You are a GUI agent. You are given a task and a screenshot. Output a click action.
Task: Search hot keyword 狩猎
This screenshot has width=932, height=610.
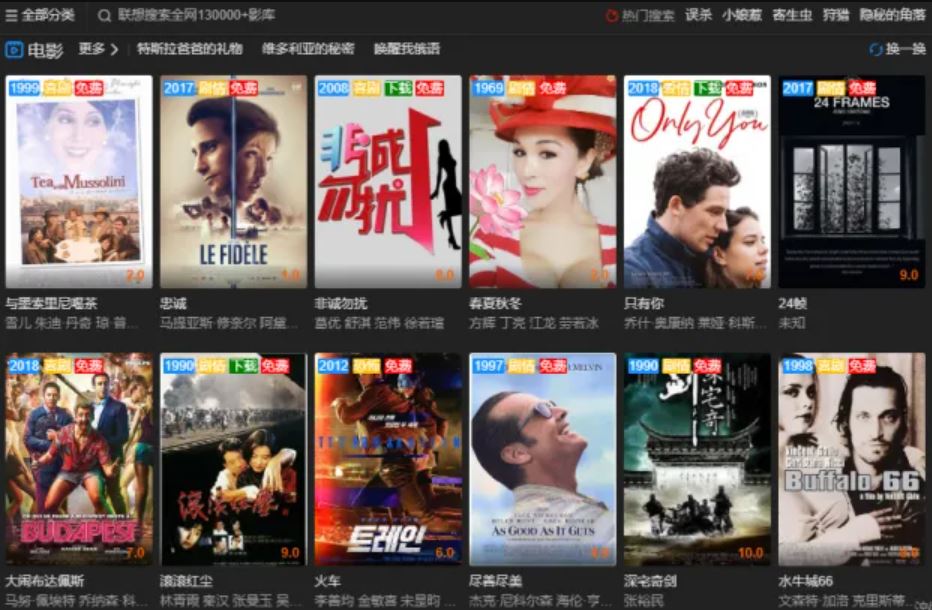pyautogui.click(x=835, y=15)
